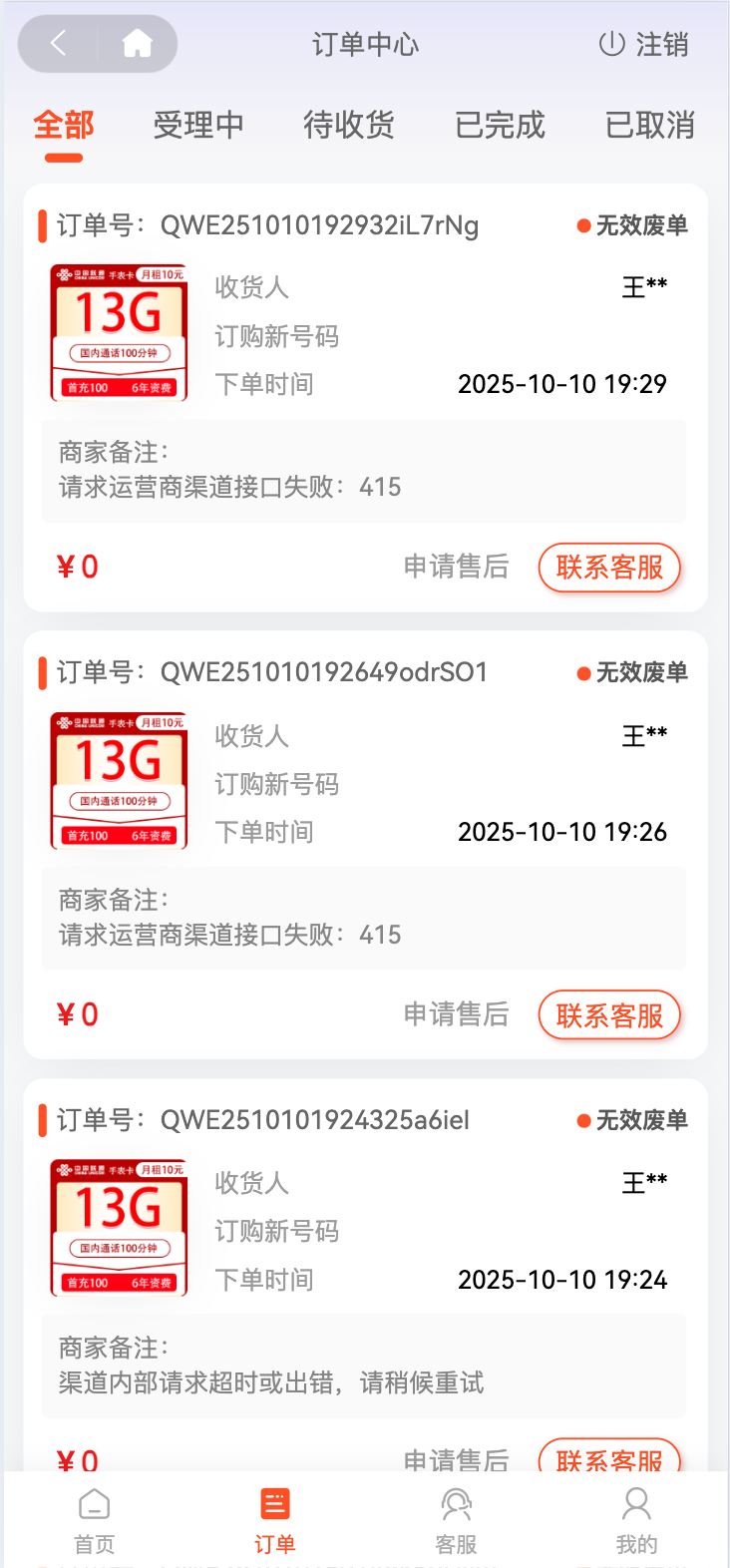Show 待收货 orders
Image resolution: width=730 pixels, height=1568 pixels.
349,126
